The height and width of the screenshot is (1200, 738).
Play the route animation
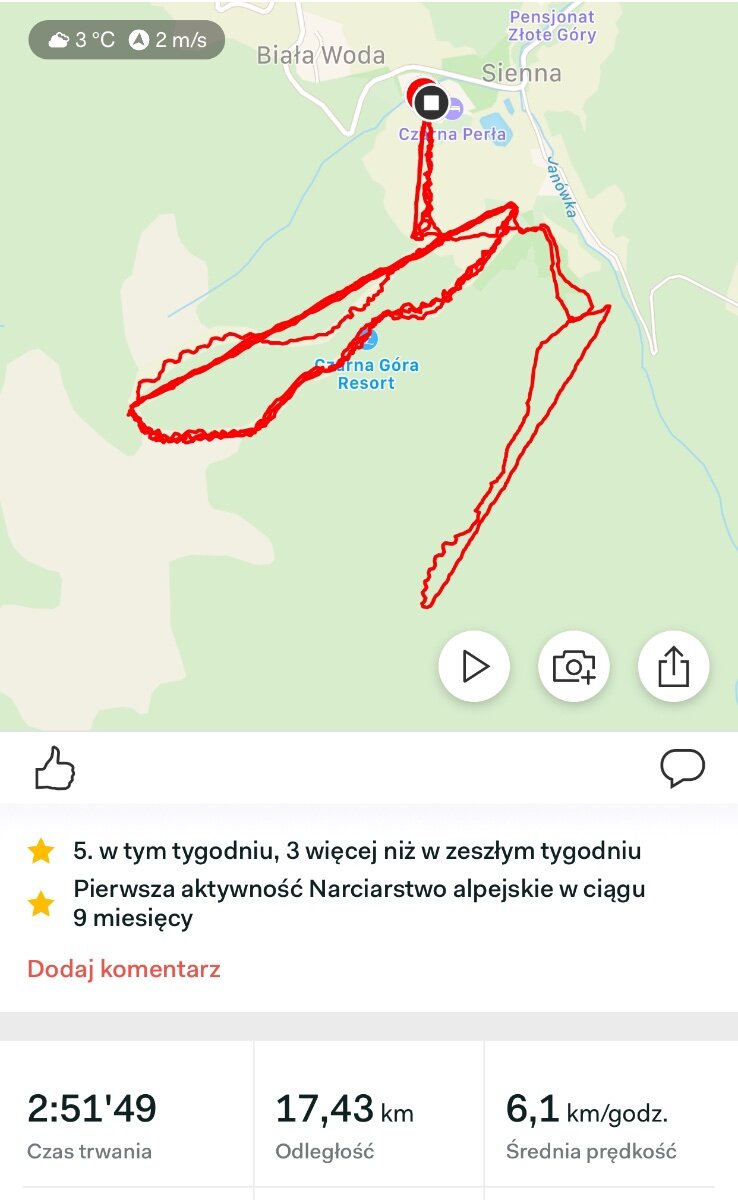pyautogui.click(x=474, y=666)
